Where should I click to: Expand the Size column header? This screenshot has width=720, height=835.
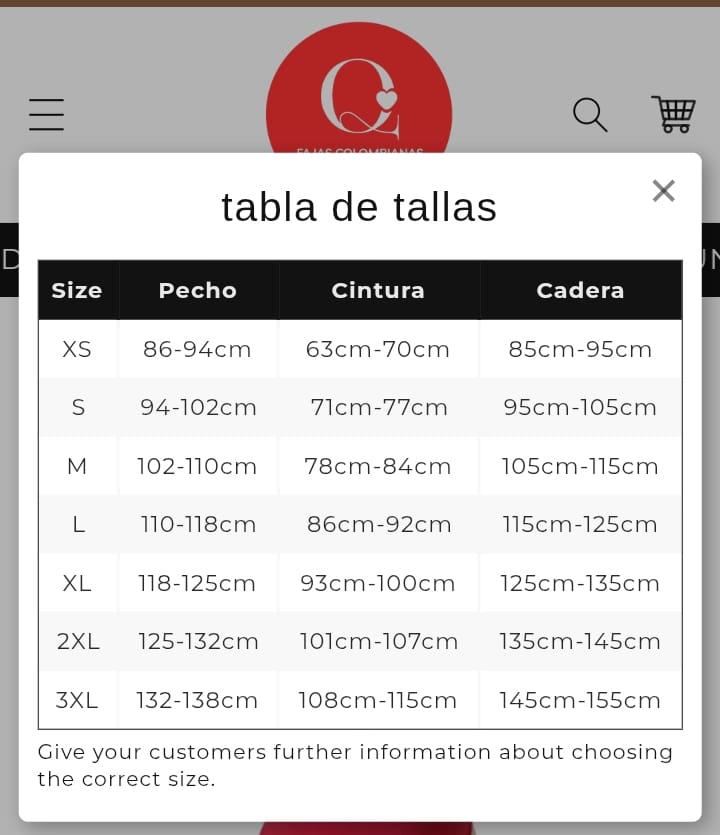coord(77,290)
